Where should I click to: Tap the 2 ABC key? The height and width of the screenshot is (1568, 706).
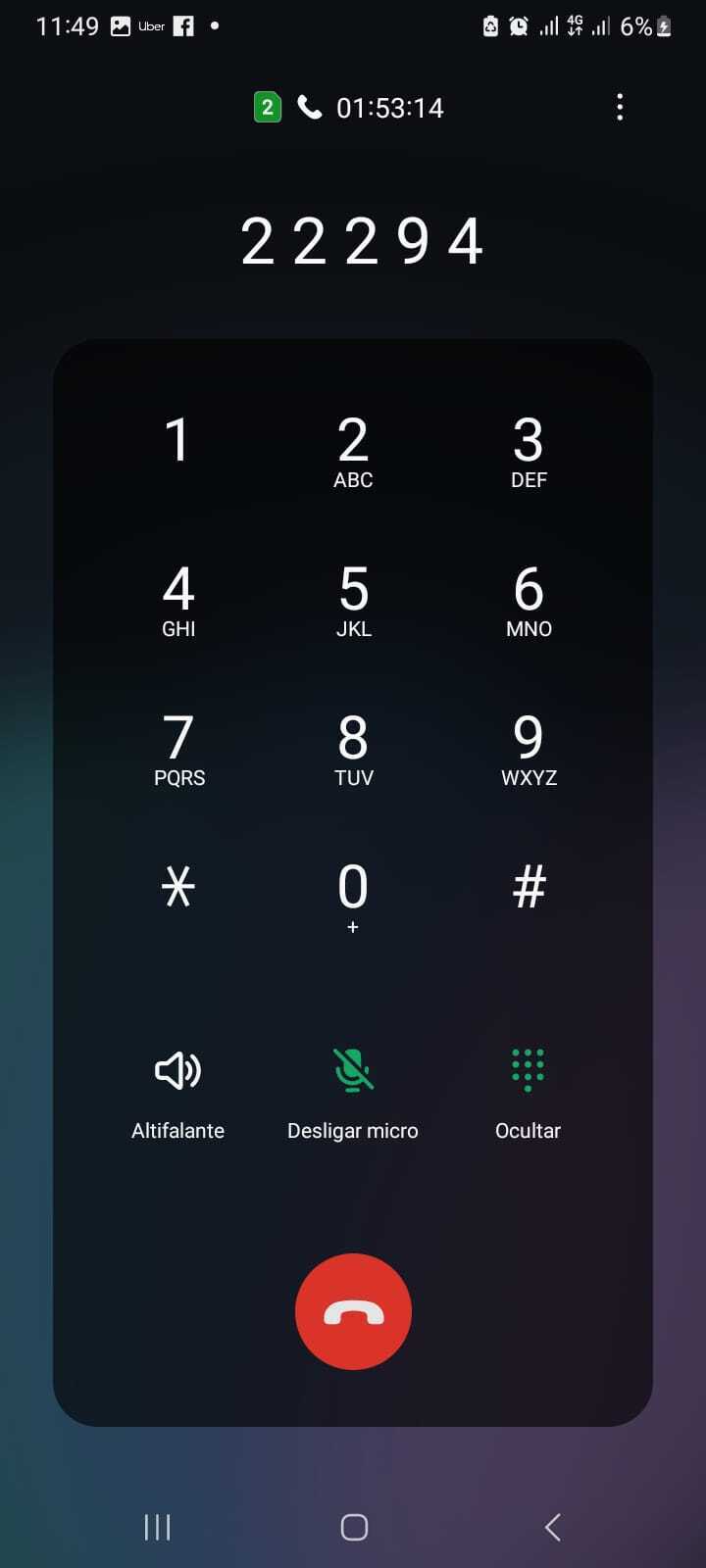[x=353, y=451]
